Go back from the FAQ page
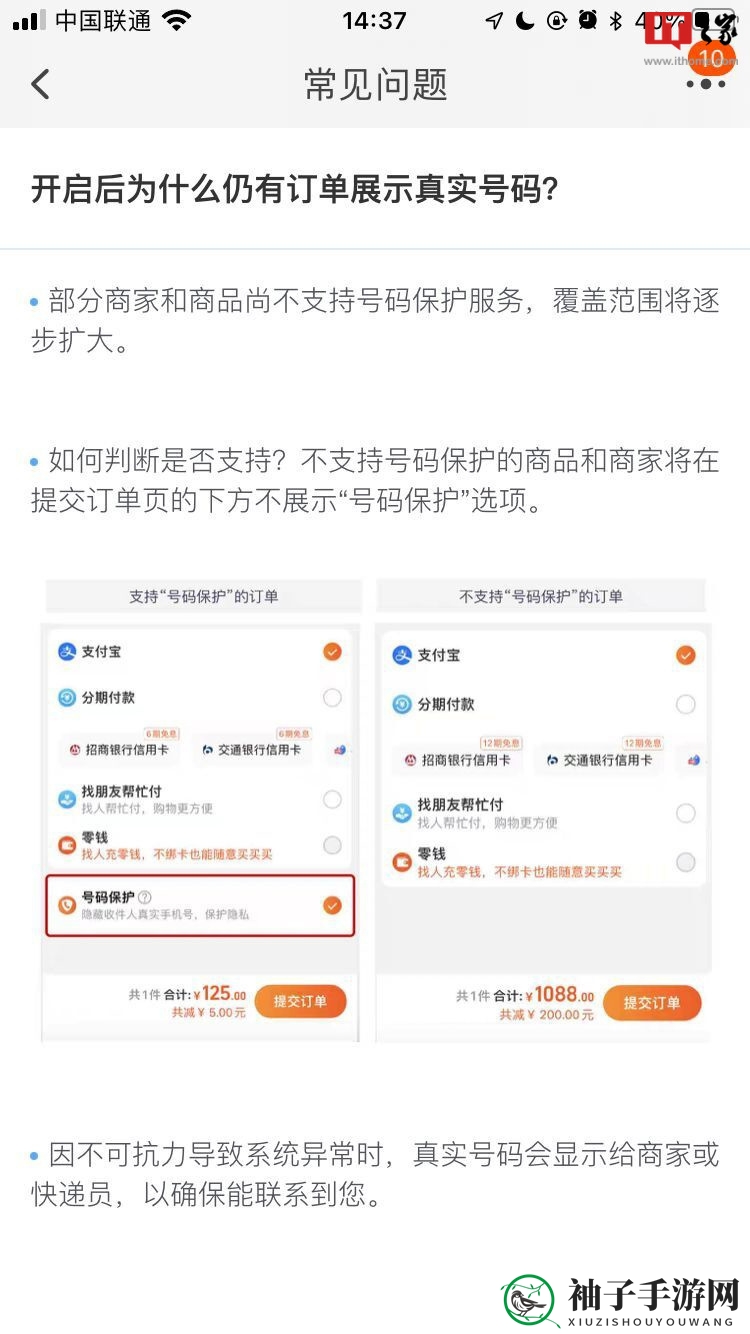750x1334 pixels. coord(40,84)
